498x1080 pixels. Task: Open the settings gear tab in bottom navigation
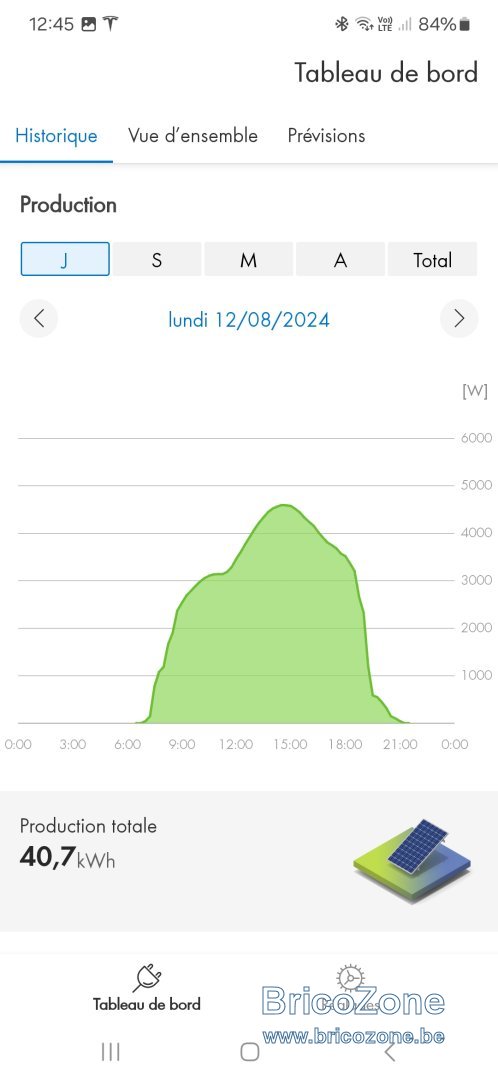pos(351,988)
